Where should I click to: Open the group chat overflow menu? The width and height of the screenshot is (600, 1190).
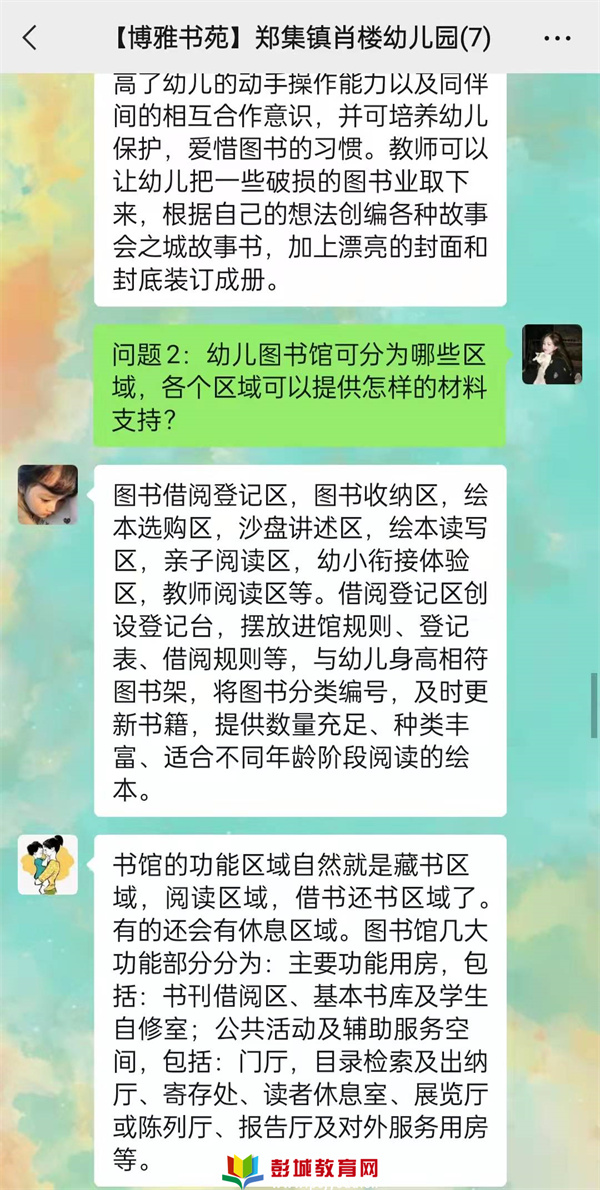tap(557, 38)
